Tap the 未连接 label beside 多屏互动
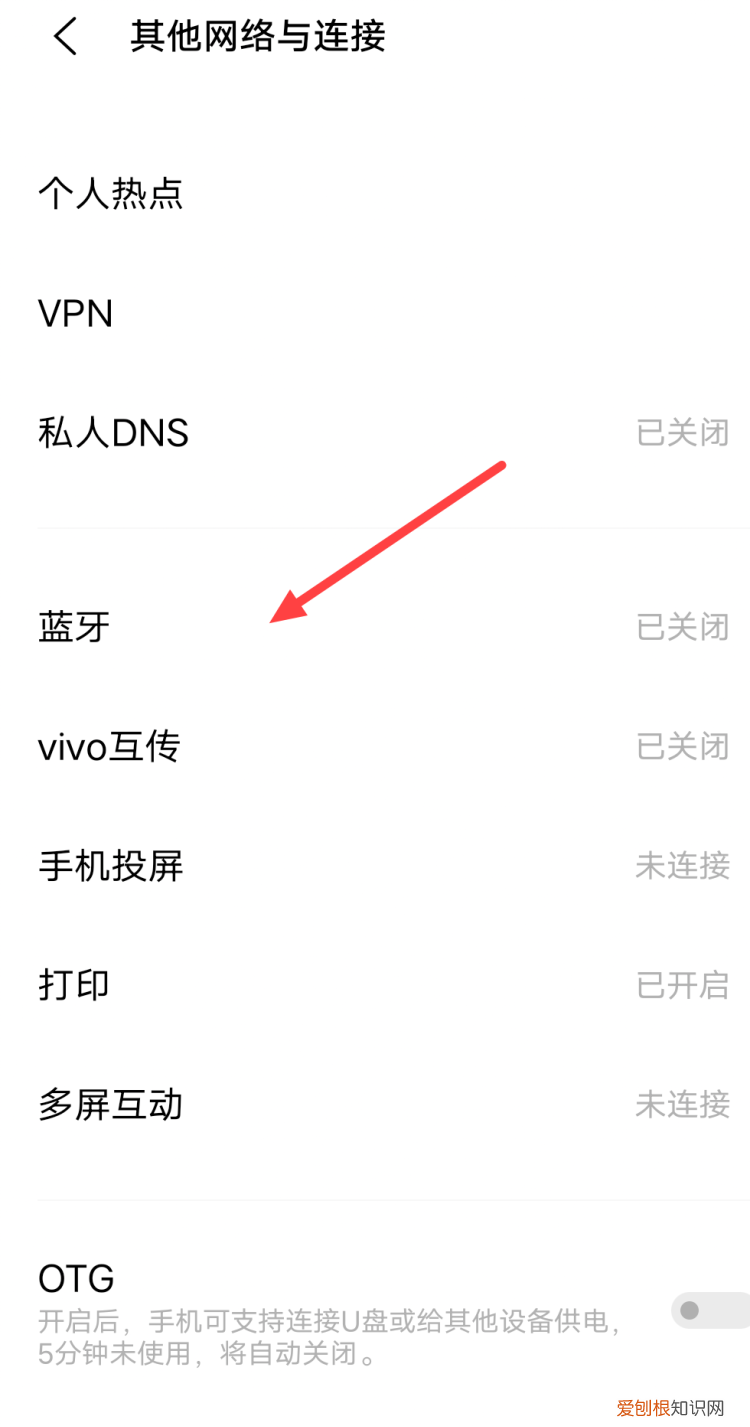The width and height of the screenshot is (750, 1427). (x=682, y=1104)
